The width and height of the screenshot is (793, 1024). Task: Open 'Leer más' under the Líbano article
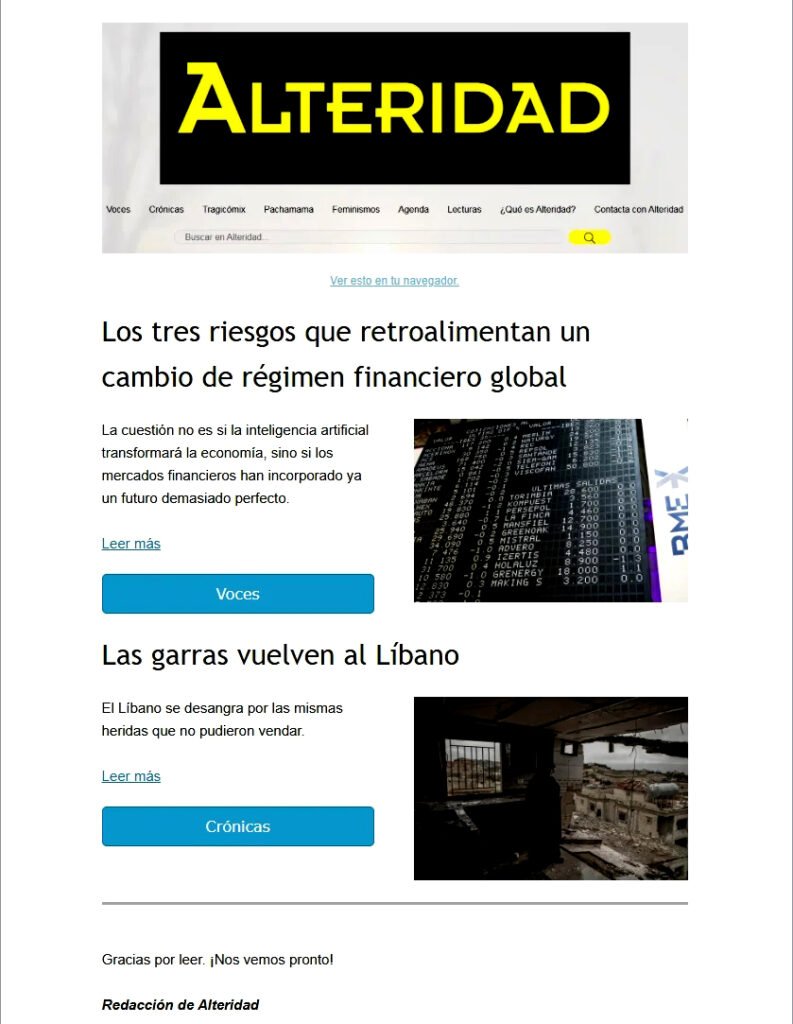[x=130, y=776]
